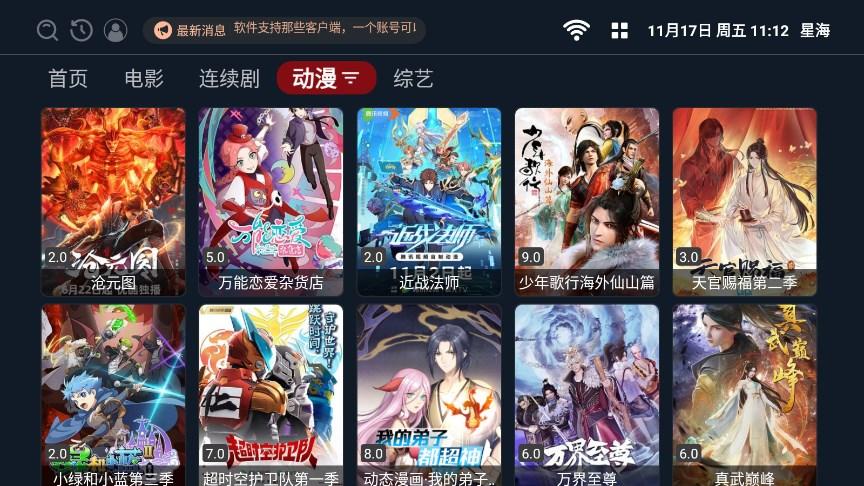The height and width of the screenshot is (486, 864).
Task: Open the 动漫 tab filter
Action: (x=326, y=78)
